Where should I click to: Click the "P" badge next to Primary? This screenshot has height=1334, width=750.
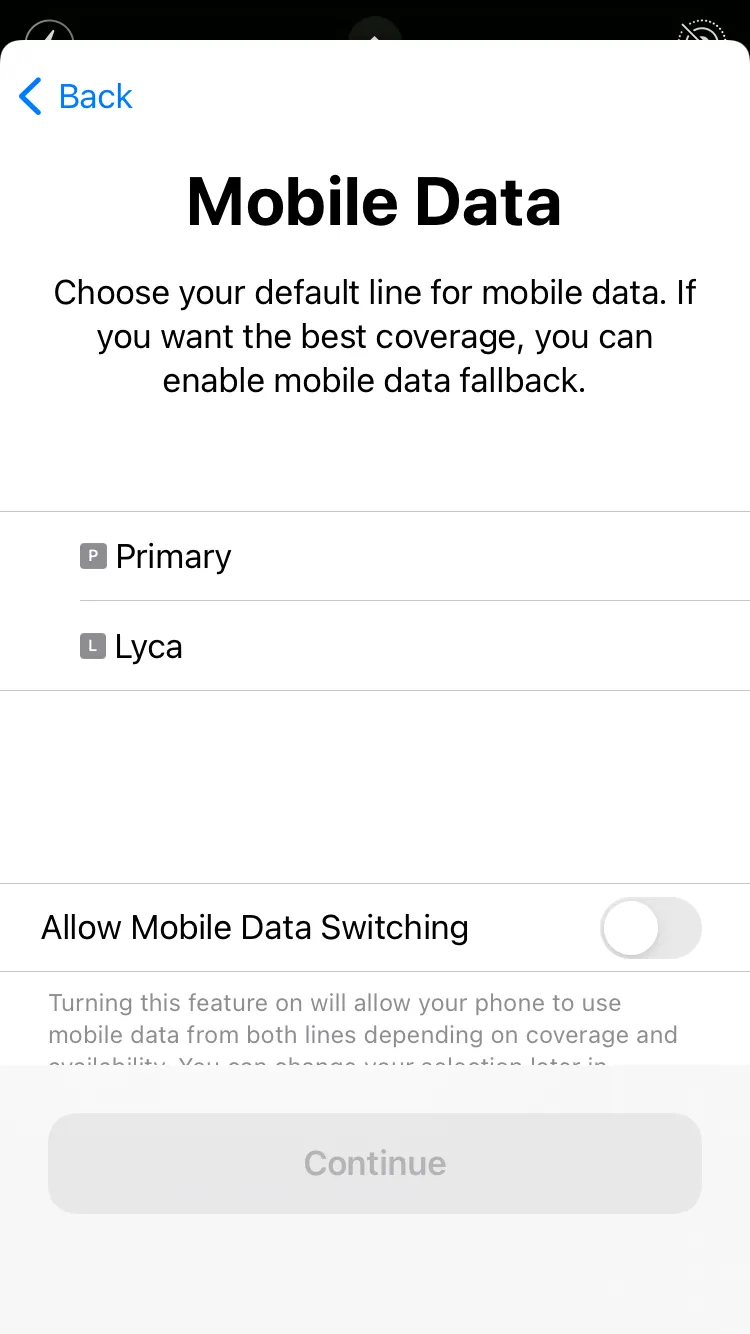click(x=92, y=556)
